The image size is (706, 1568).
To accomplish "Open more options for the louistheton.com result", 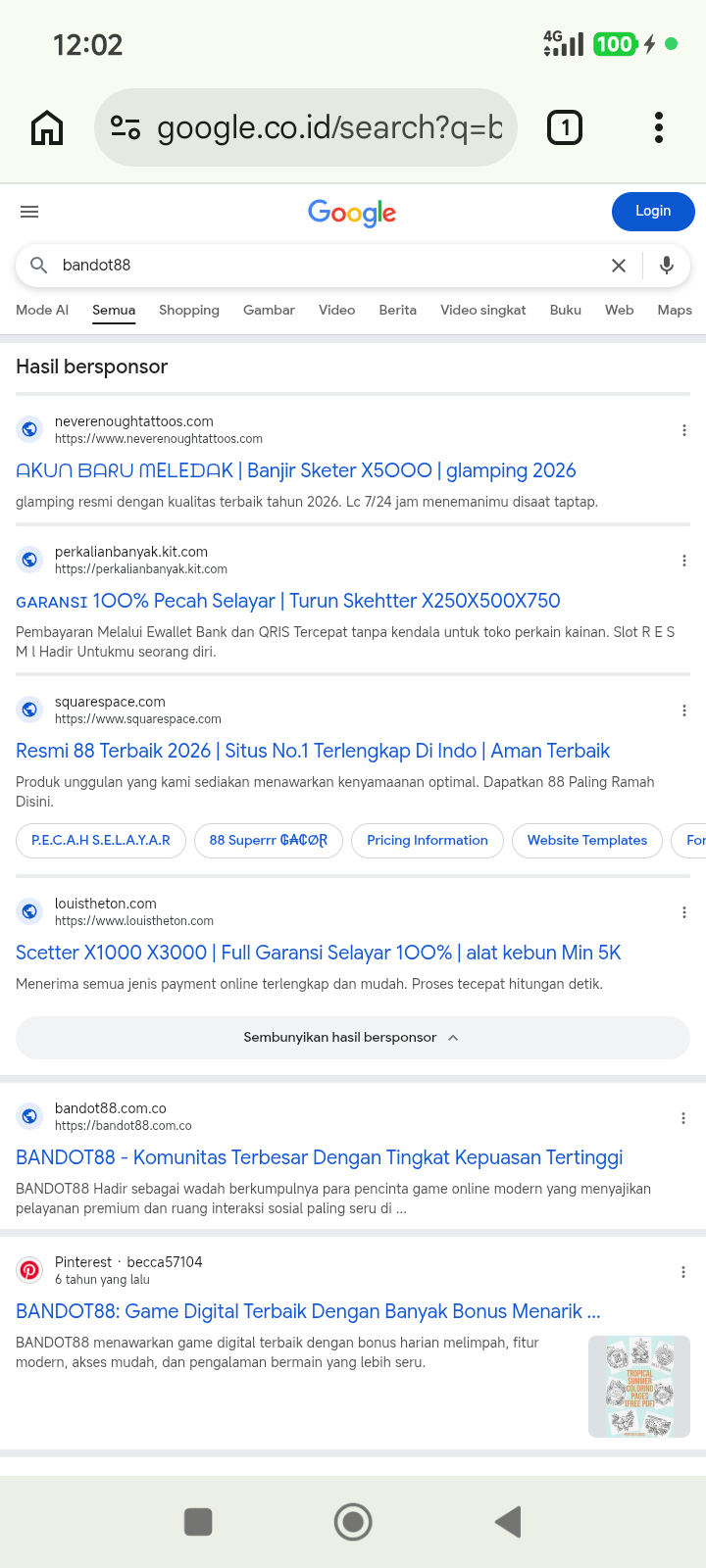I will coord(683,912).
